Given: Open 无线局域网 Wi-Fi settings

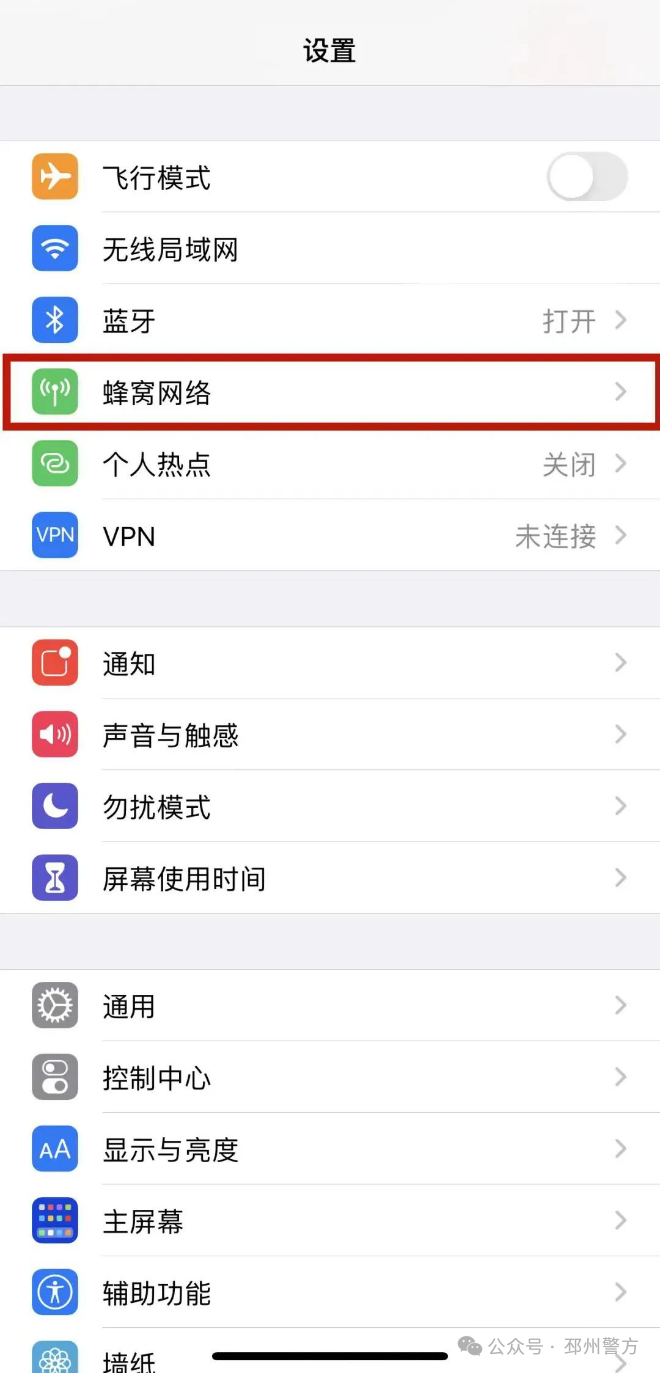Looking at the screenshot, I should (x=330, y=250).
